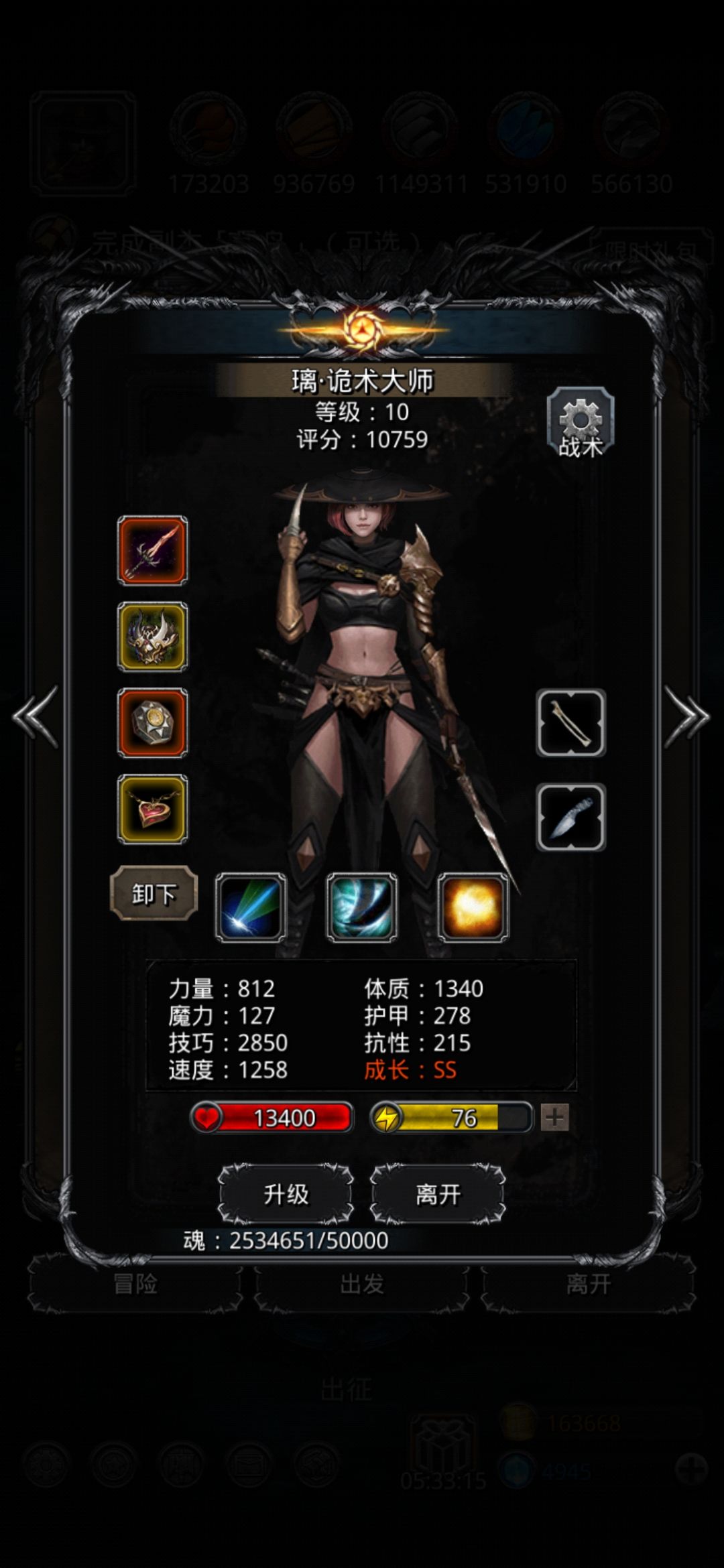Tap the plus button to add energy

[x=555, y=1117]
